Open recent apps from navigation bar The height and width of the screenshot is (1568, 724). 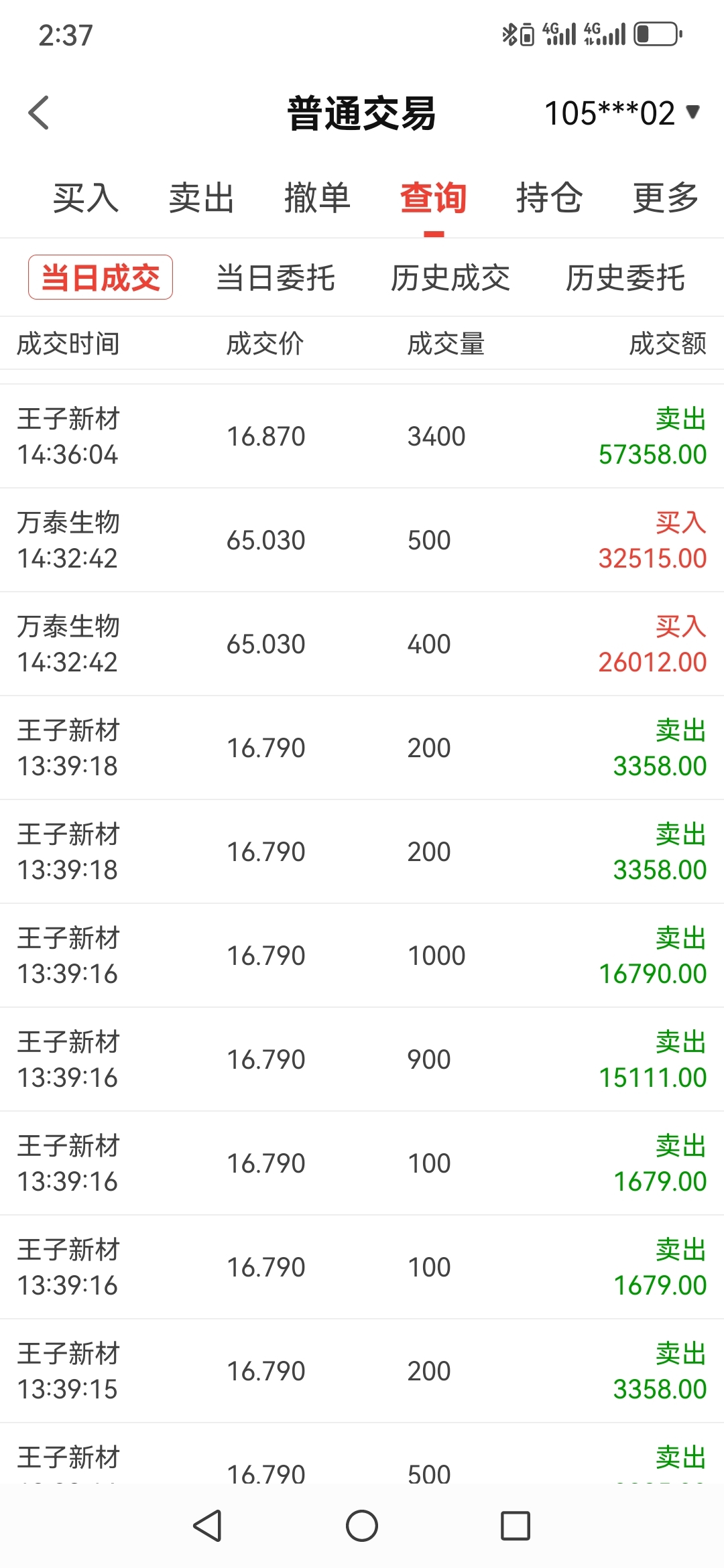[x=516, y=1526]
